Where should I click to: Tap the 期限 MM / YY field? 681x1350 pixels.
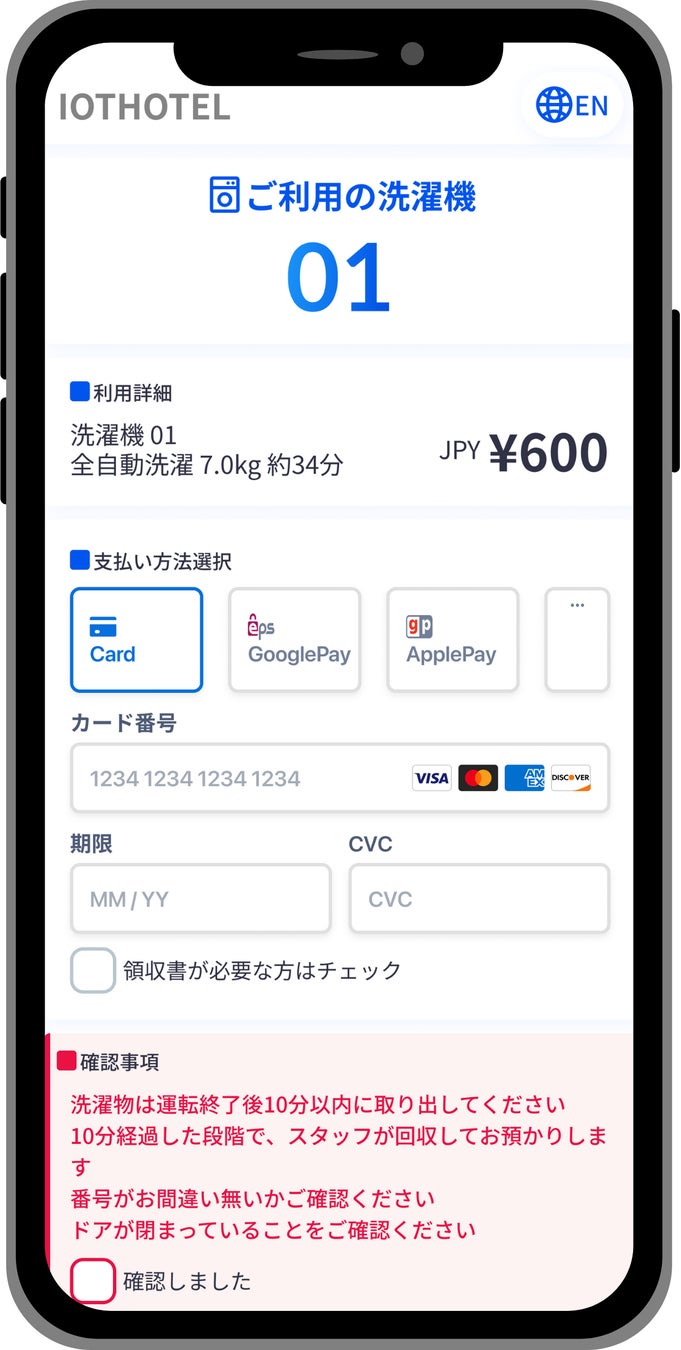click(x=200, y=899)
